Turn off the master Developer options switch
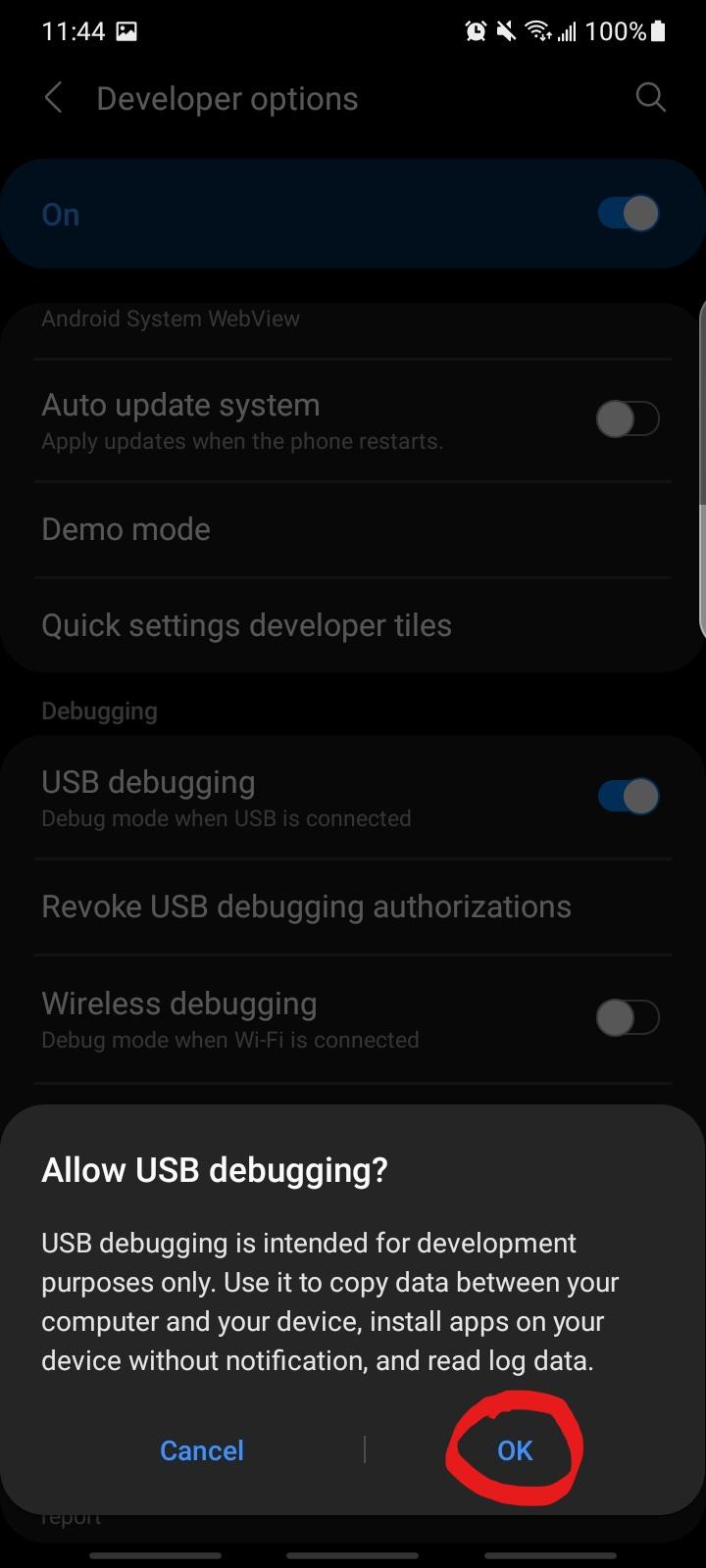 pyautogui.click(x=626, y=213)
